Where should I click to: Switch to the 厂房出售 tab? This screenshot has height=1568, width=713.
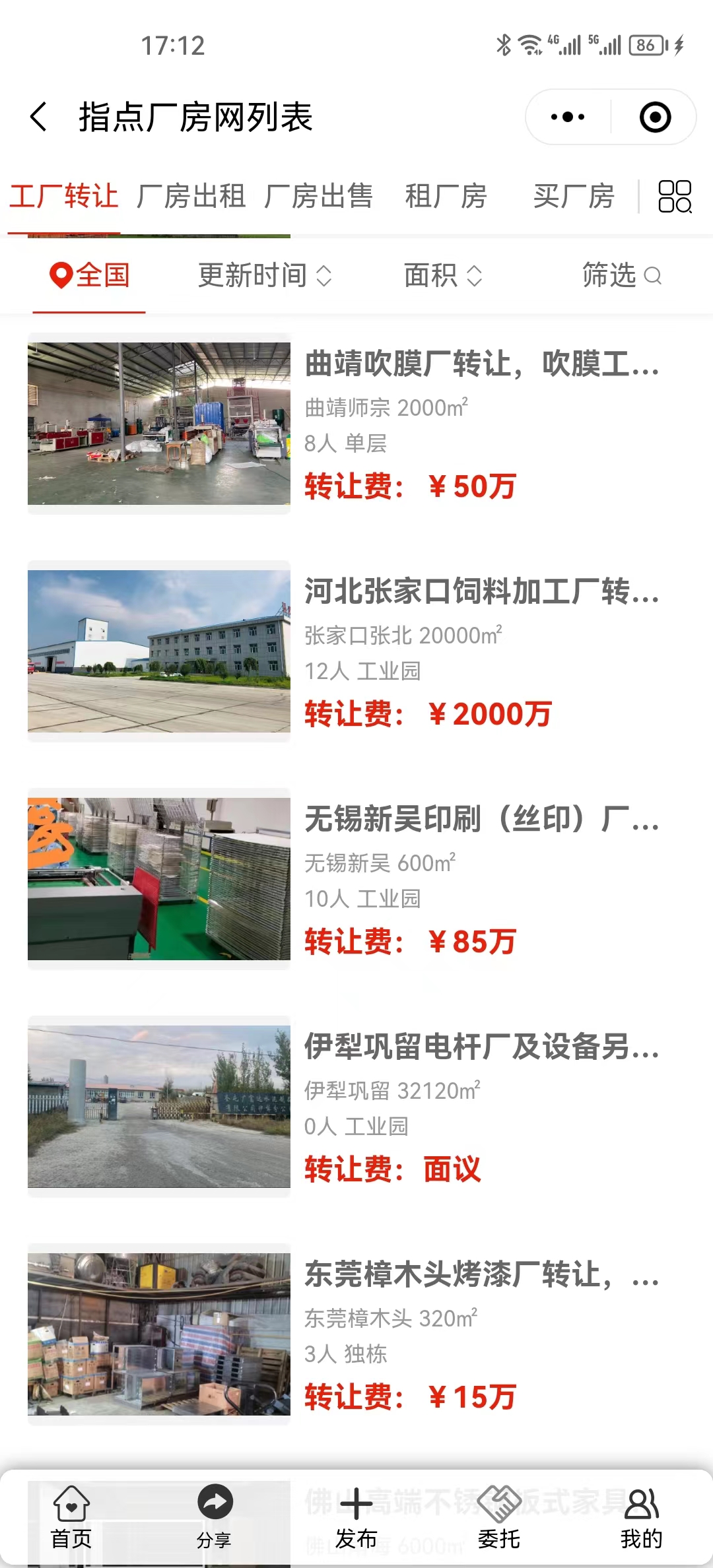click(319, 197)
